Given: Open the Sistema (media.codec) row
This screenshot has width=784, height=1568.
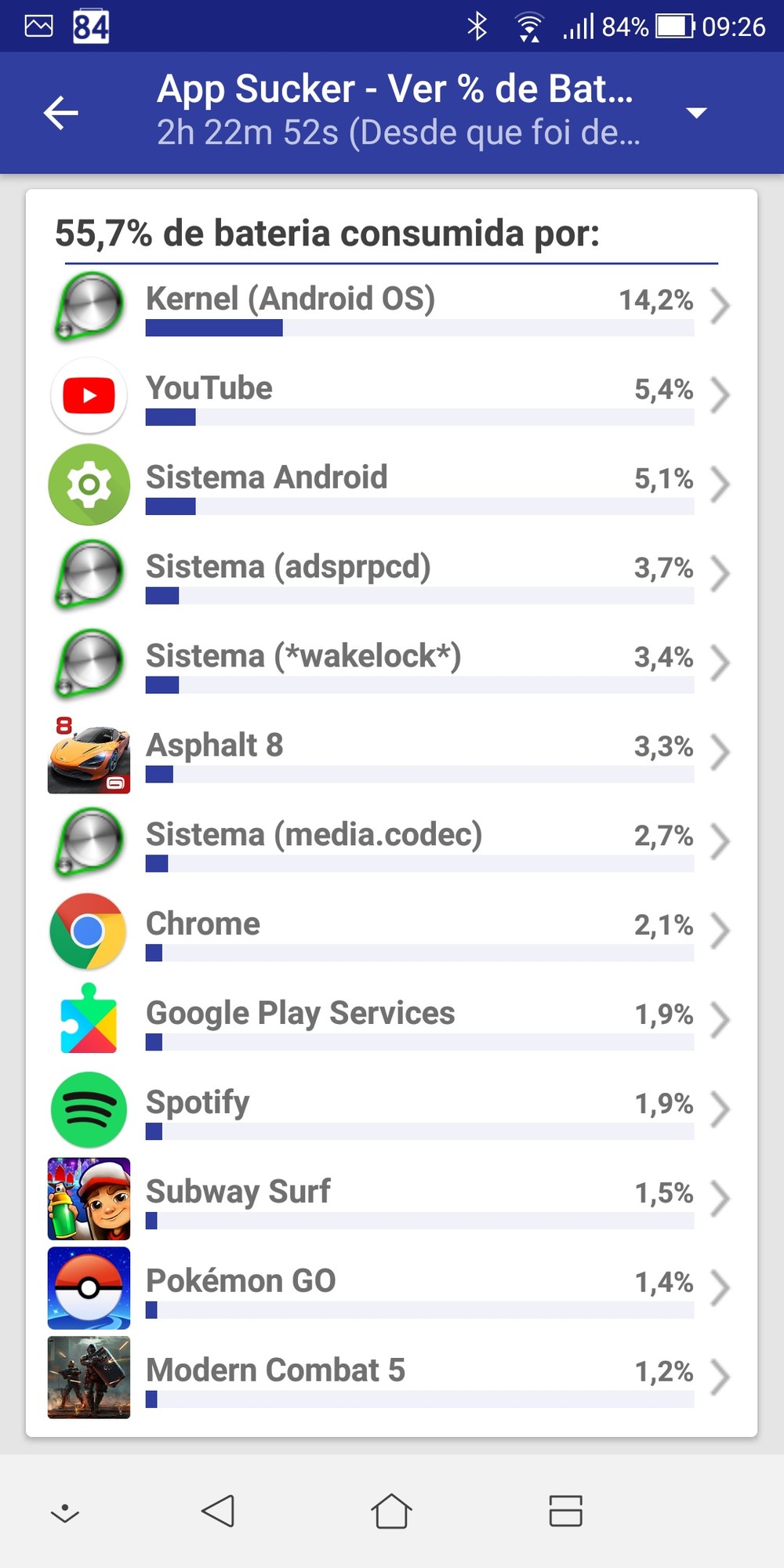Looking at the screenshot, I should click(392, 842).
